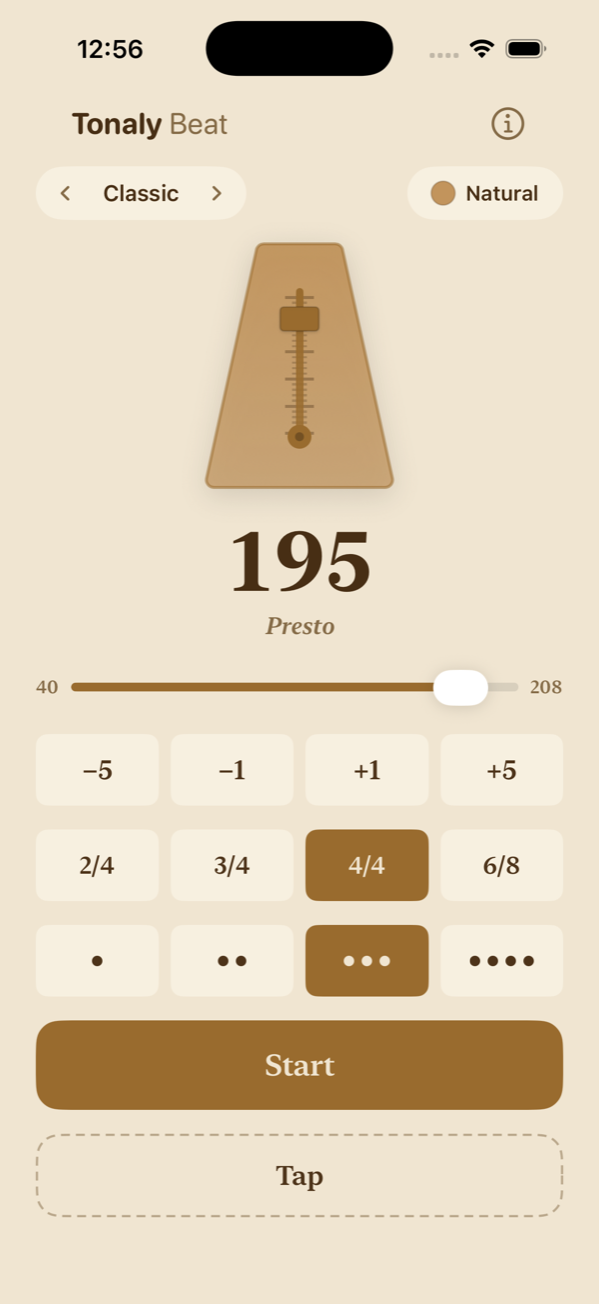This screenshot has height=1304, width=599.
Task: Select 2/4 time signature
Action: (x=97, y=865)
